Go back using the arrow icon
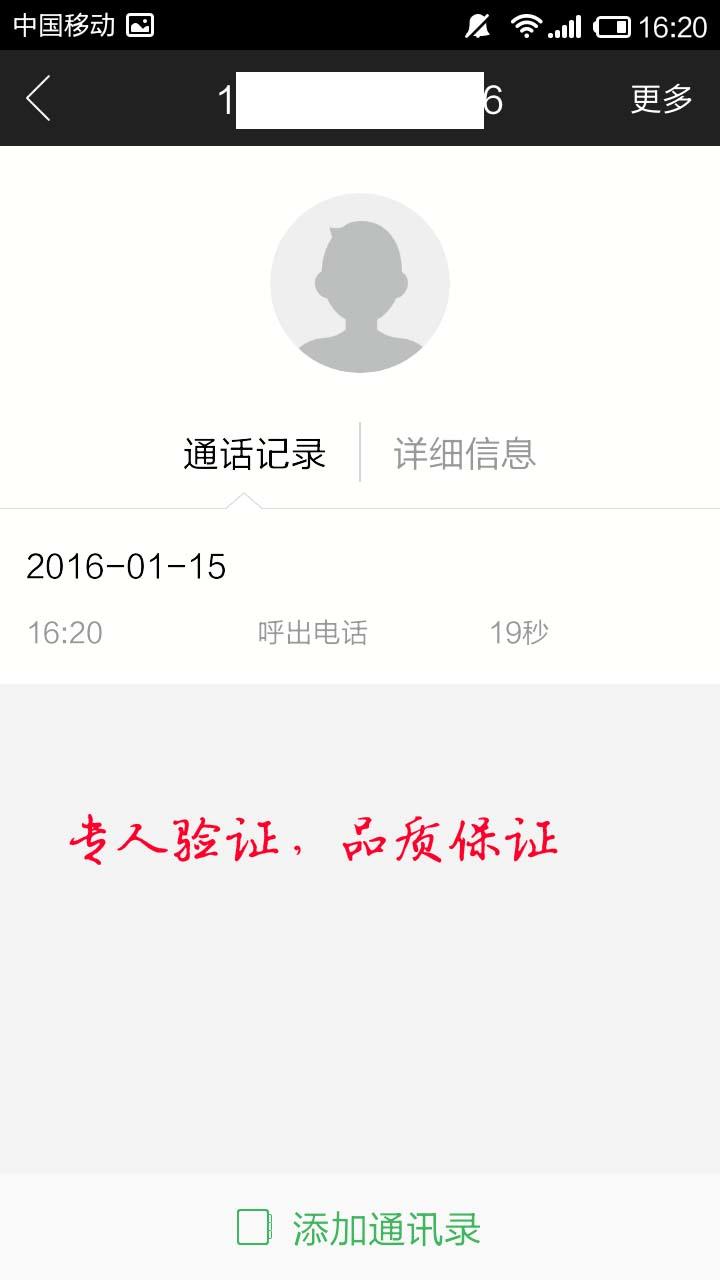 [x=38, y=99]
